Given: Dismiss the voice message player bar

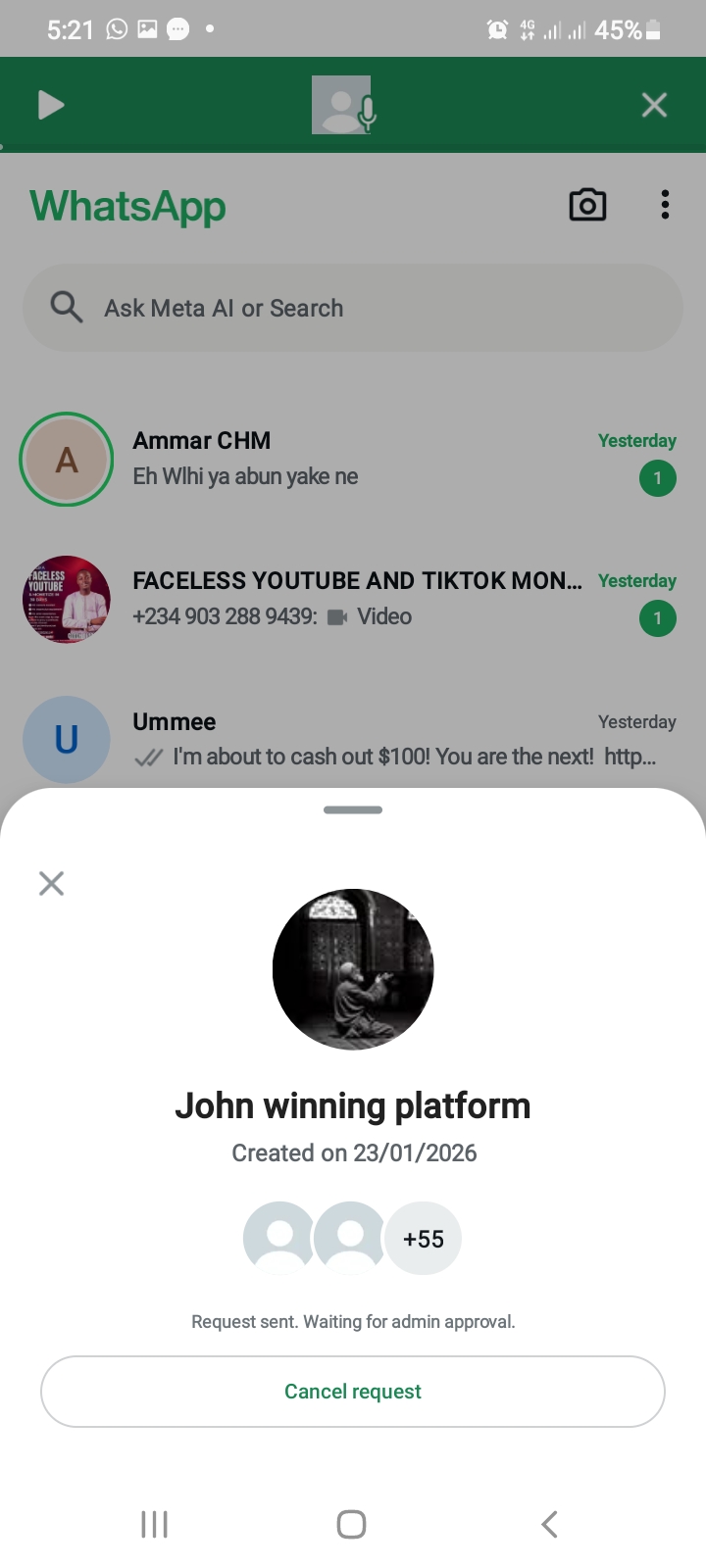Looking at the screenshot, I should (x=654, y=105).
